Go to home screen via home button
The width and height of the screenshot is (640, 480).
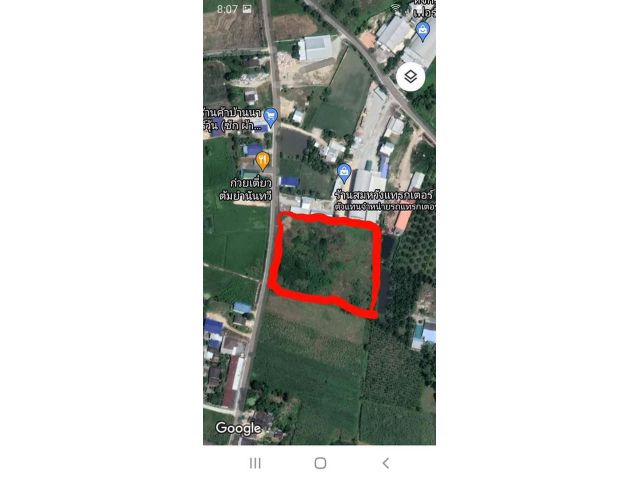pyautogui.click(x=320, y=463)
